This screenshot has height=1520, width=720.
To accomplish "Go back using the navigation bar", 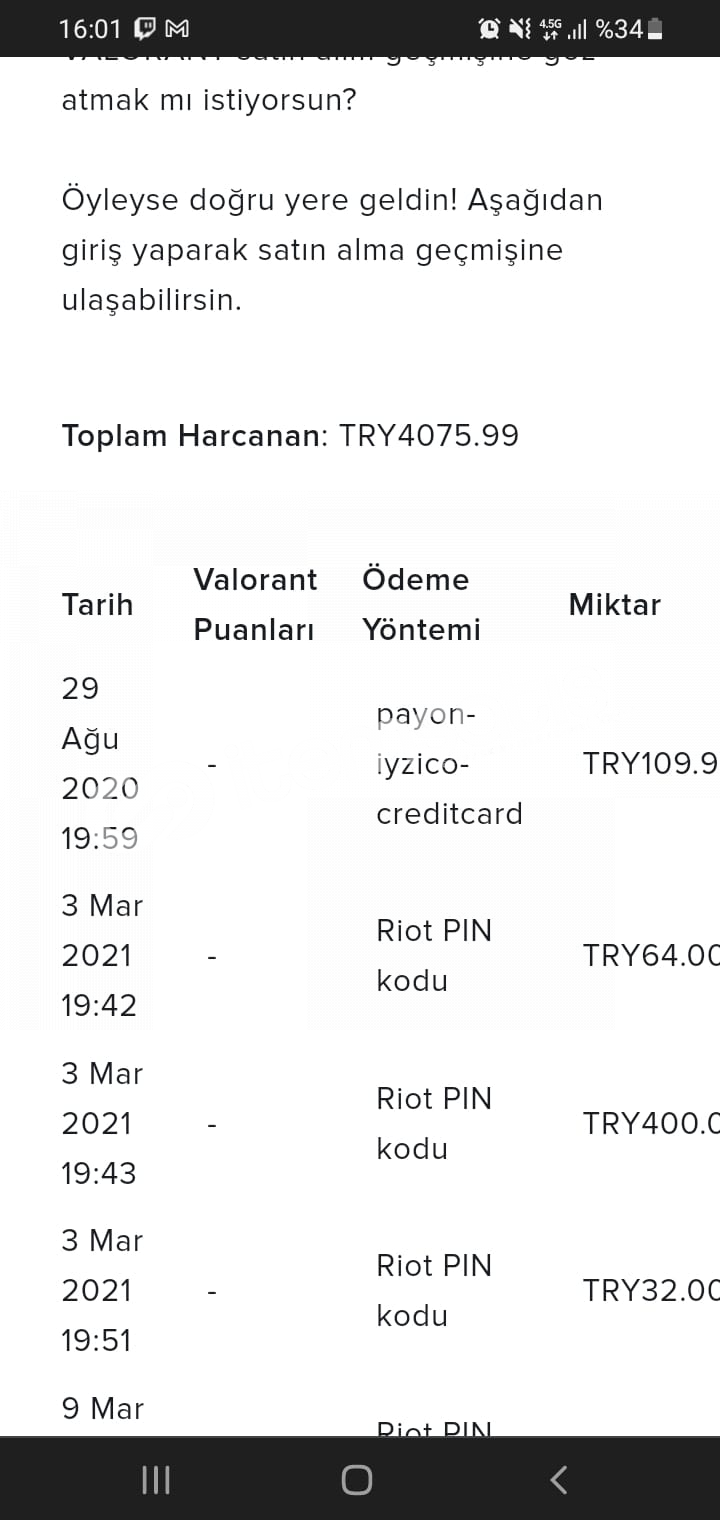I will point(559,1479).
